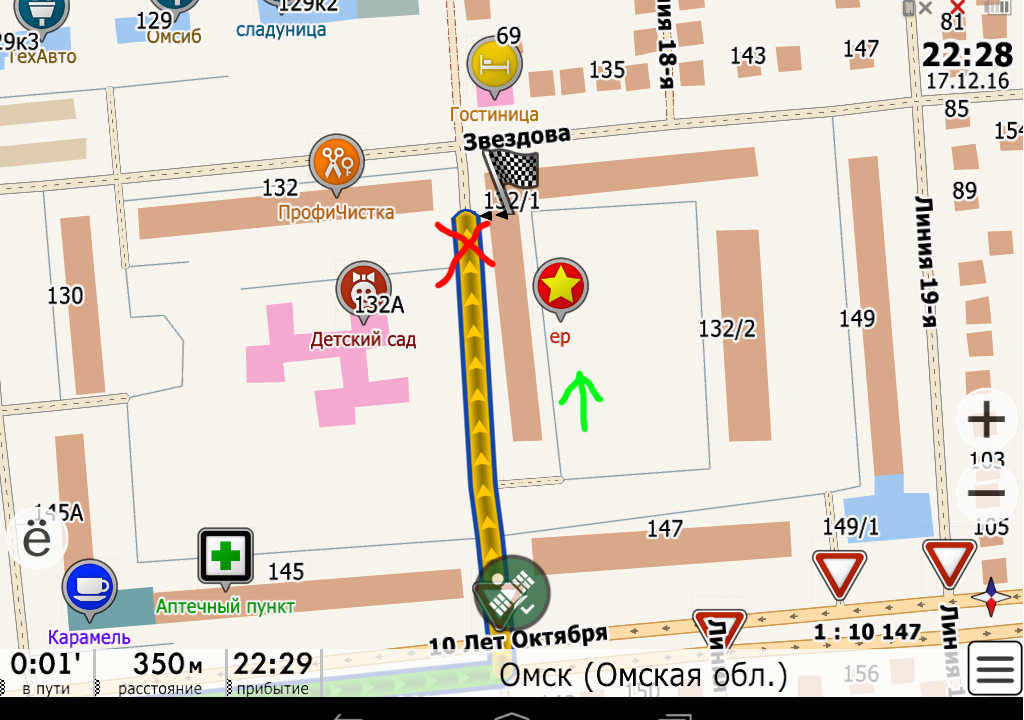Tap the red star marker labeled ер

coord(560,289)
